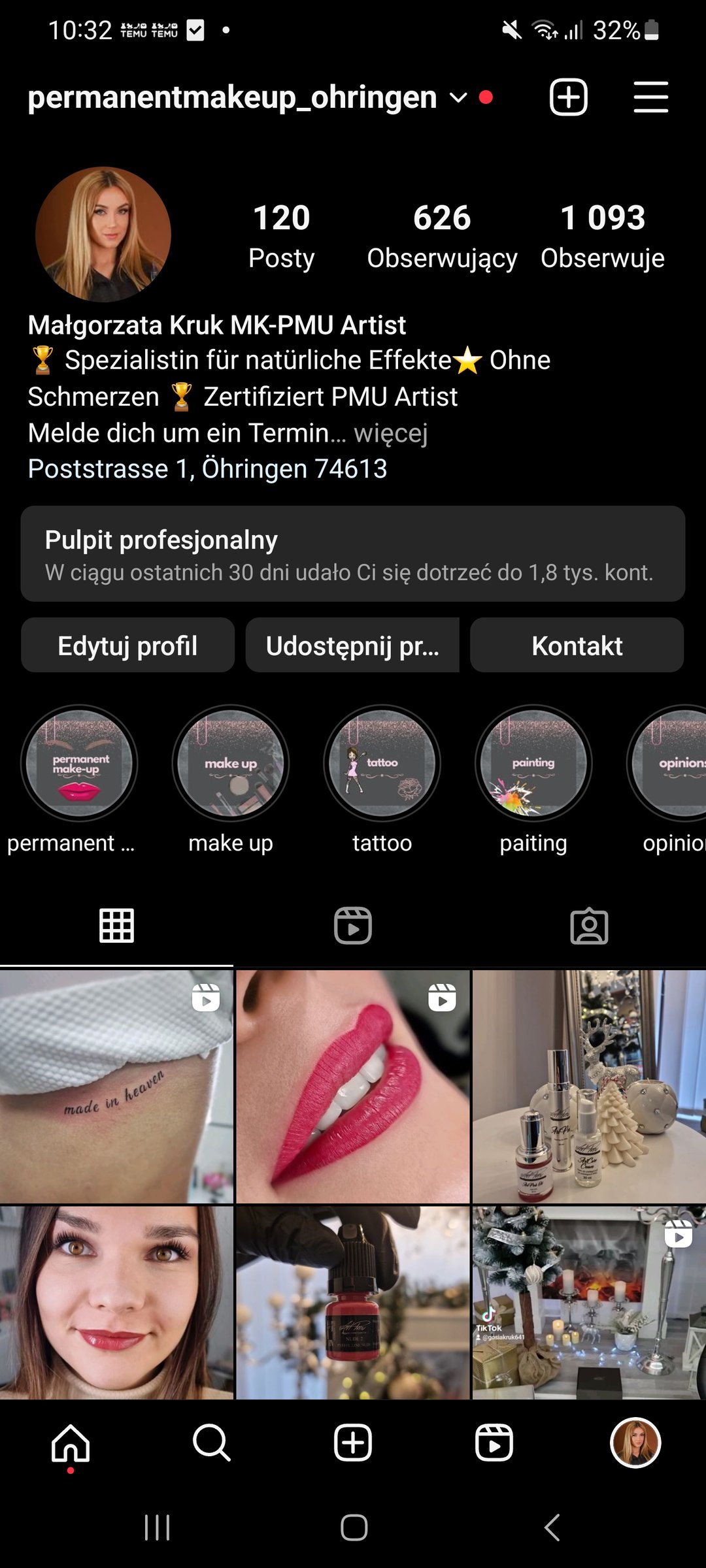
Task: Go to the home feed tab
Action: (71, 1443)
